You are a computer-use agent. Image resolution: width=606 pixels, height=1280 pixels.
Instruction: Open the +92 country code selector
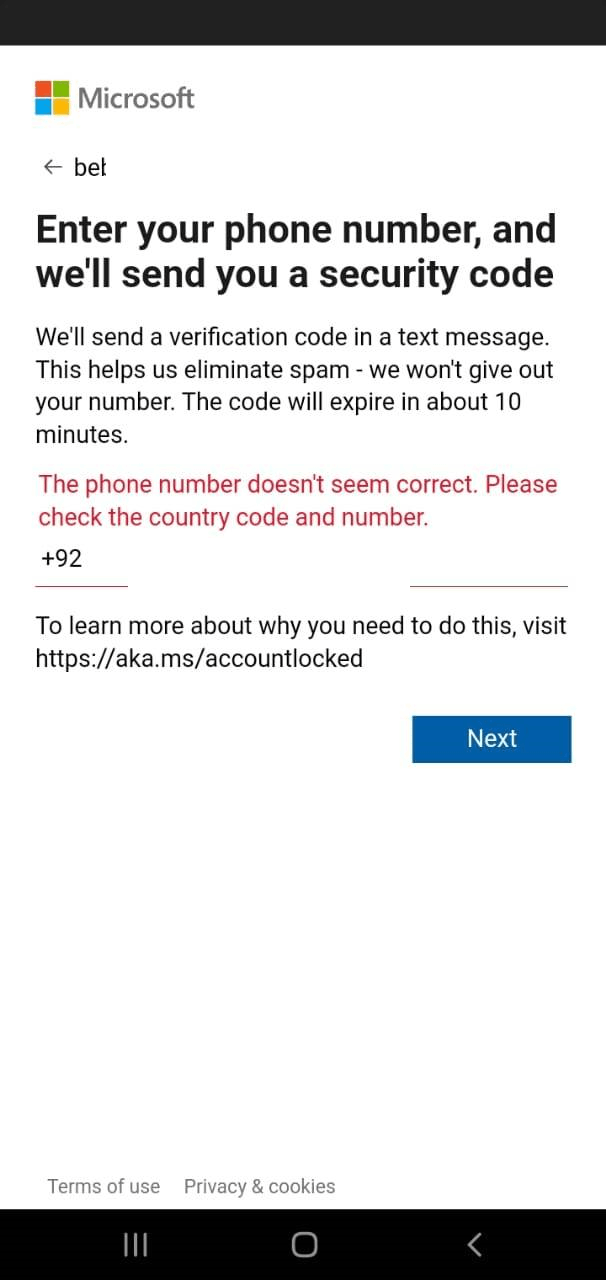pyautogui.click(x=80, y=560)
